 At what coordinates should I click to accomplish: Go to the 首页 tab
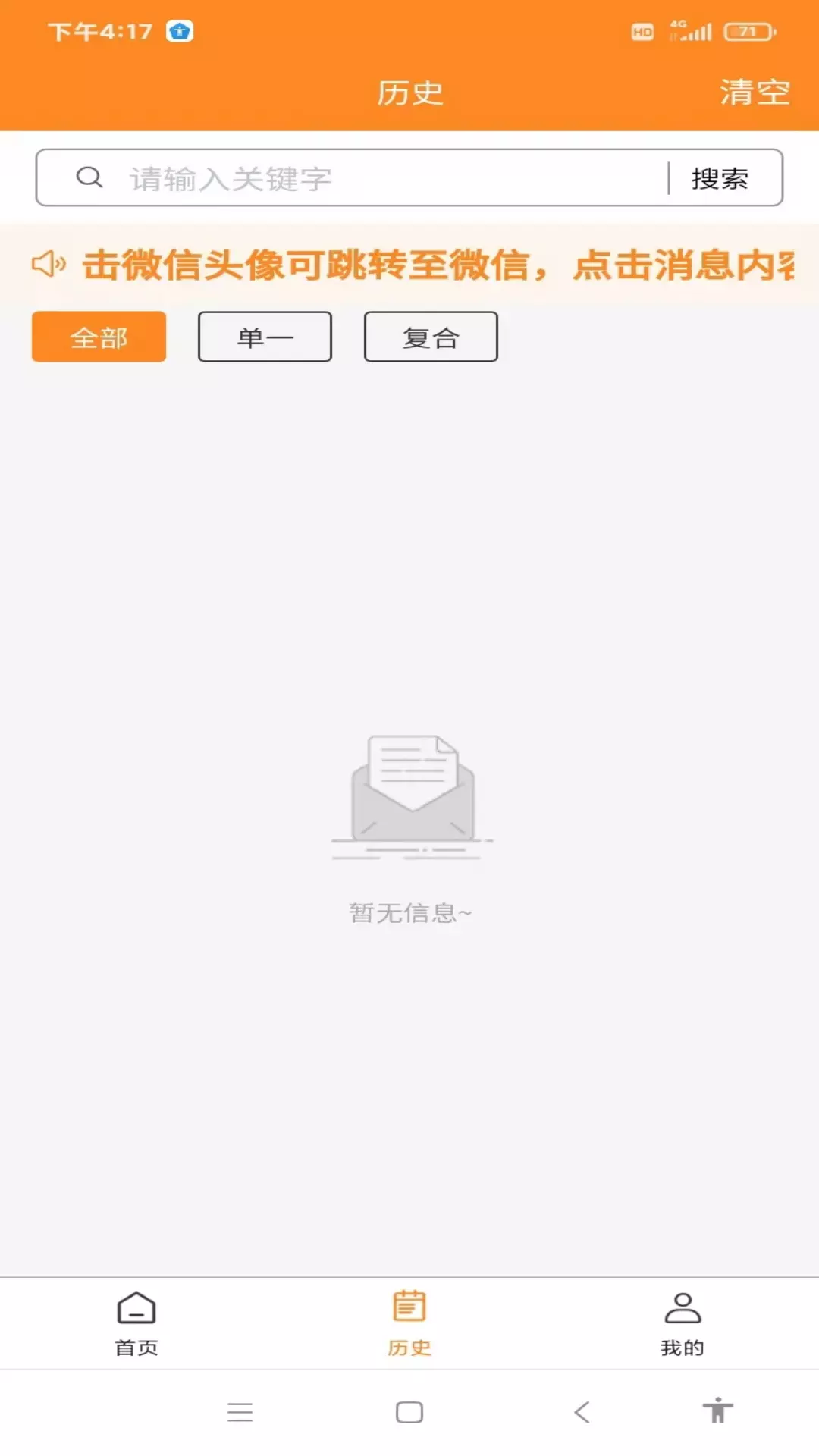(136, 1323)
